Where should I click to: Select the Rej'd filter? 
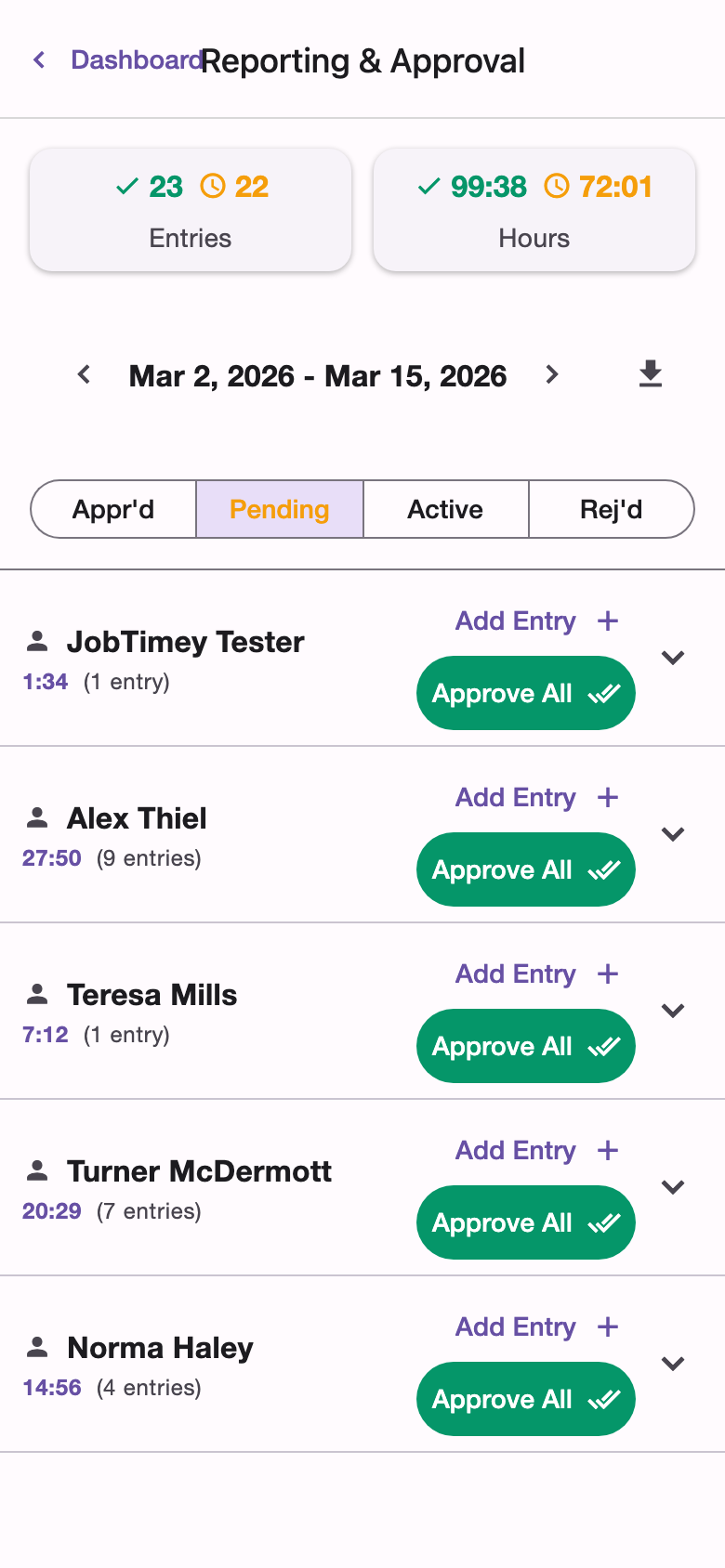(x=611, y=509)
